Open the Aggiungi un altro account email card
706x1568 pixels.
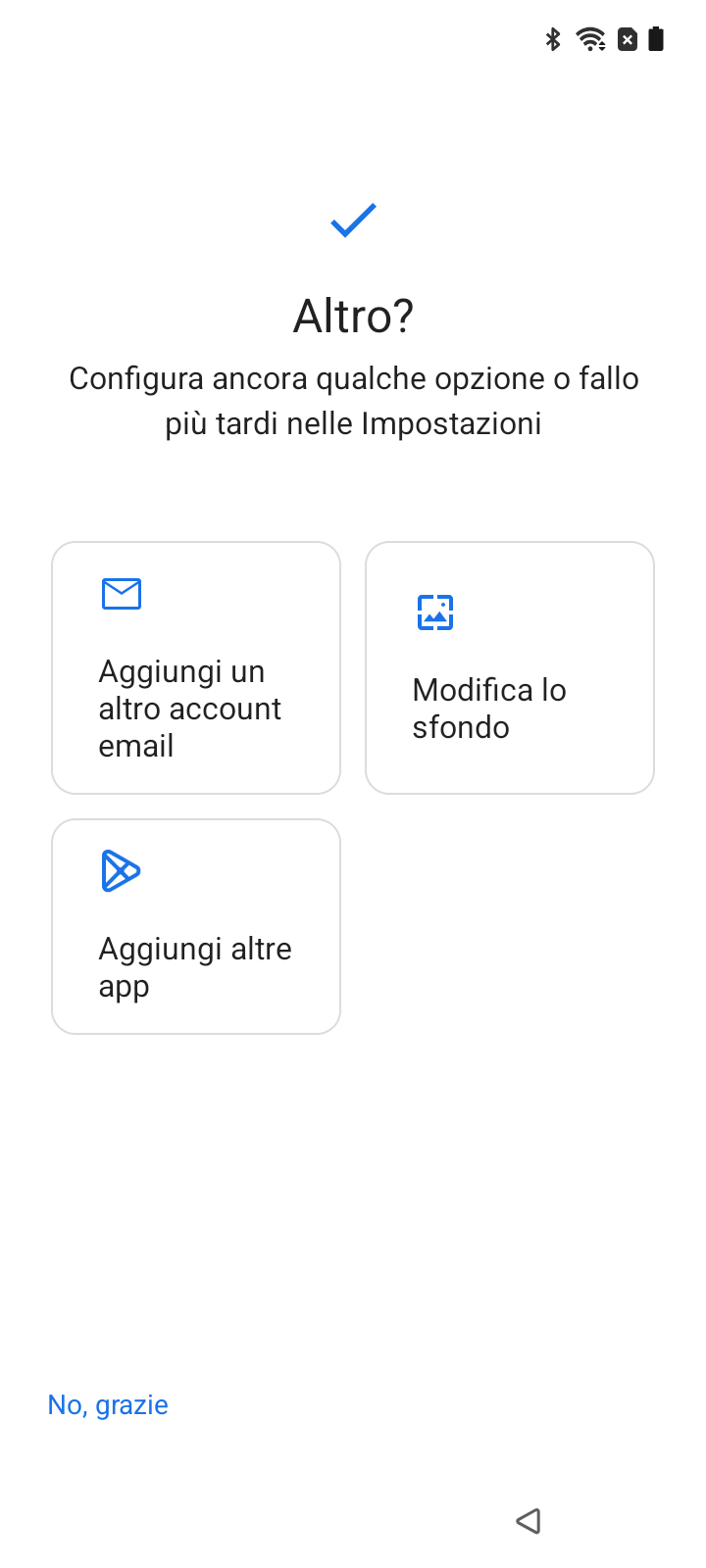point(196,667)
